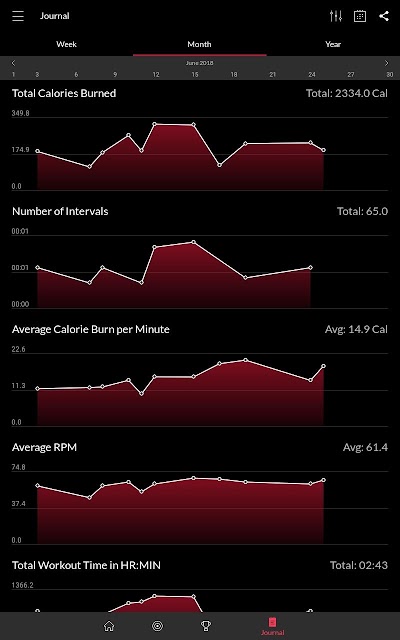The image size is (400, 640).
Task: Open the calendar date picker
Action: pyautogui.click(x=360, y=16)
